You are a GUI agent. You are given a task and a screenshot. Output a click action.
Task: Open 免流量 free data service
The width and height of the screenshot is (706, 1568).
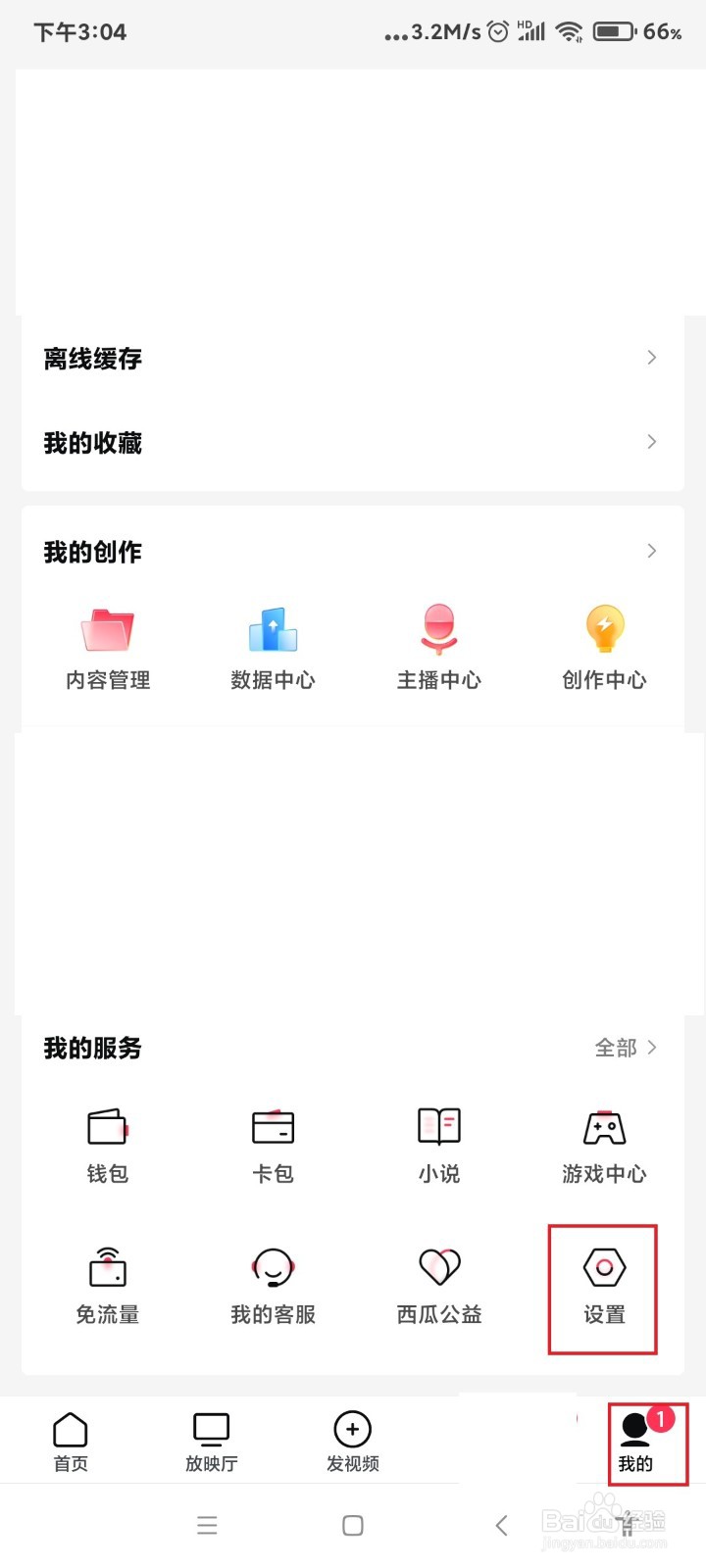coord(108,1287)
